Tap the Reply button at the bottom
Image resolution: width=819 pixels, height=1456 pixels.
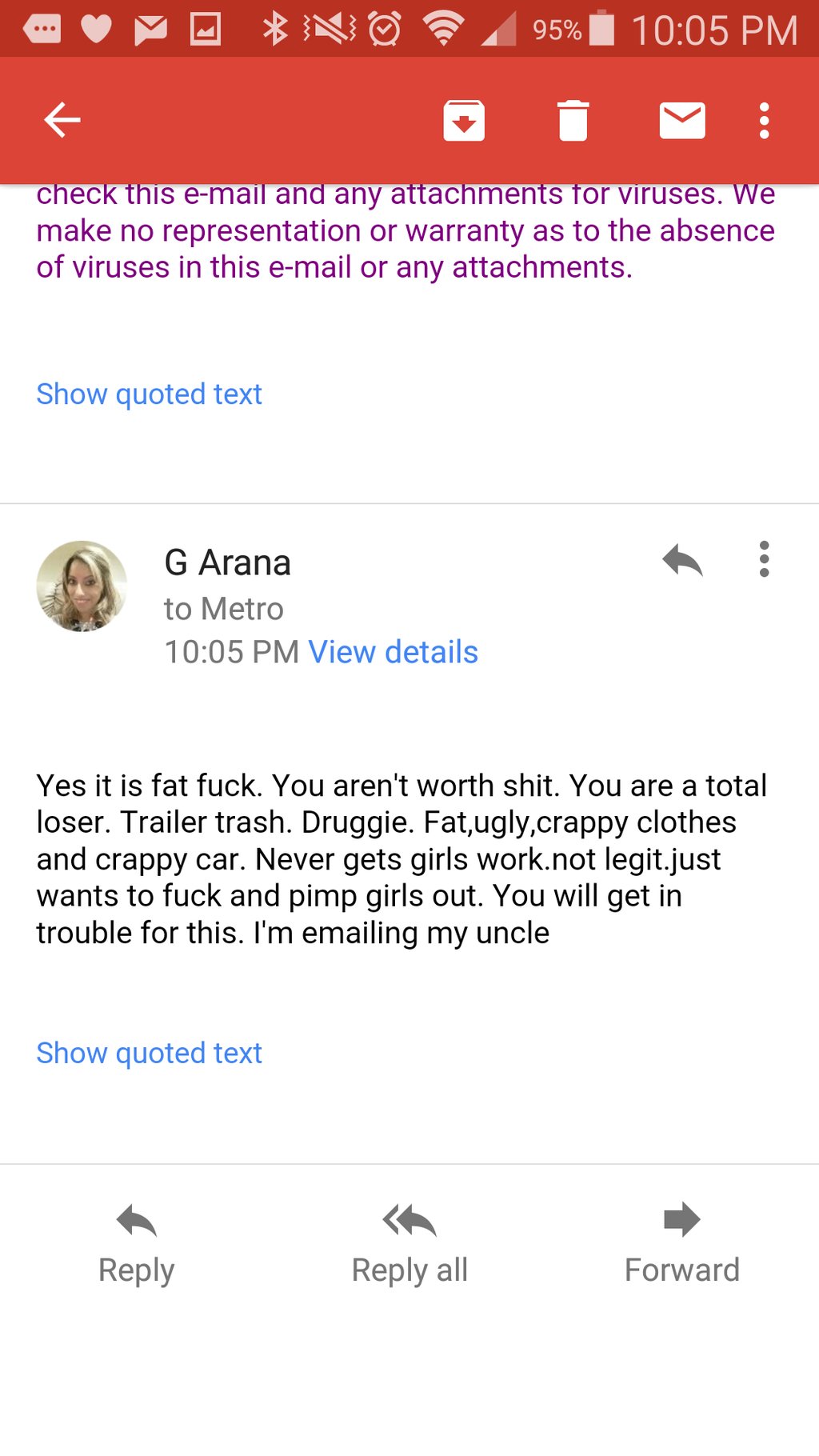[136, 1245]
